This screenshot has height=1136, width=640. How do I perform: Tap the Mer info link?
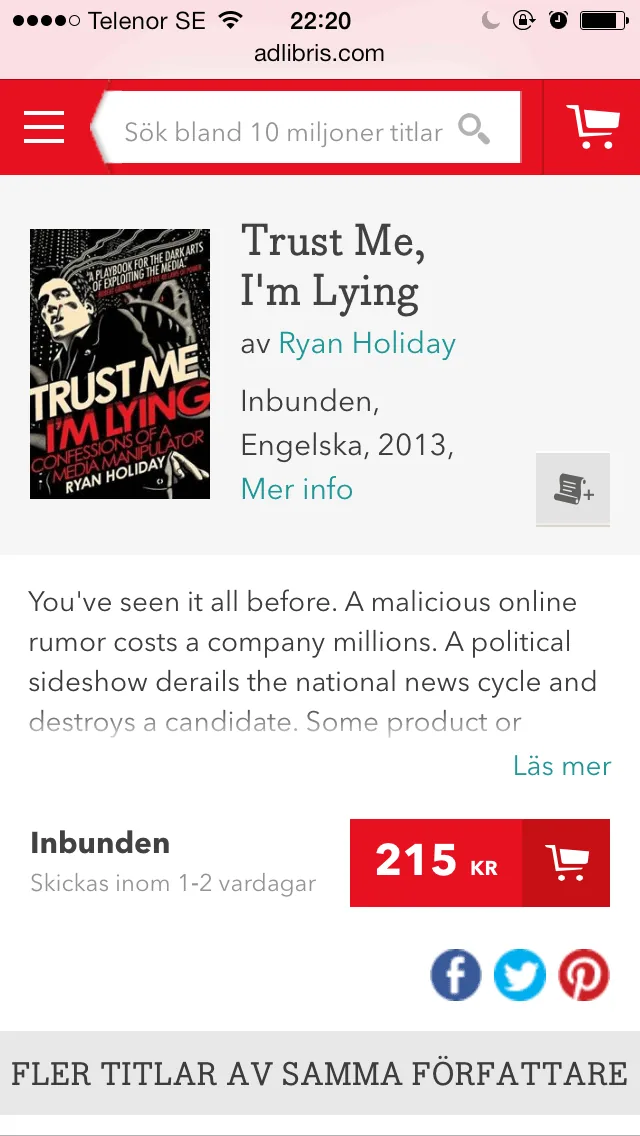click(x=296, y=489)
